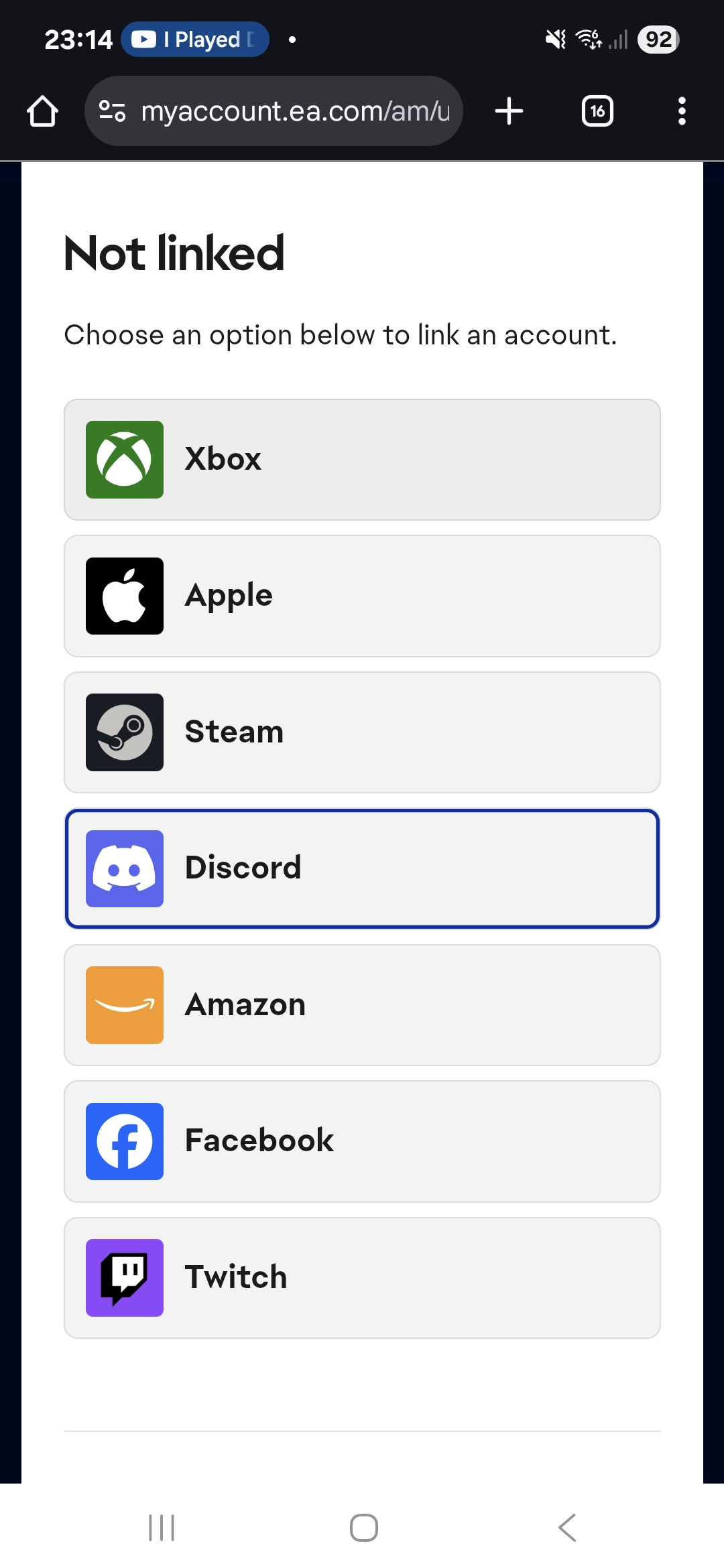Link your Twitch account
724x1568 pixels.
[362, 1278]
